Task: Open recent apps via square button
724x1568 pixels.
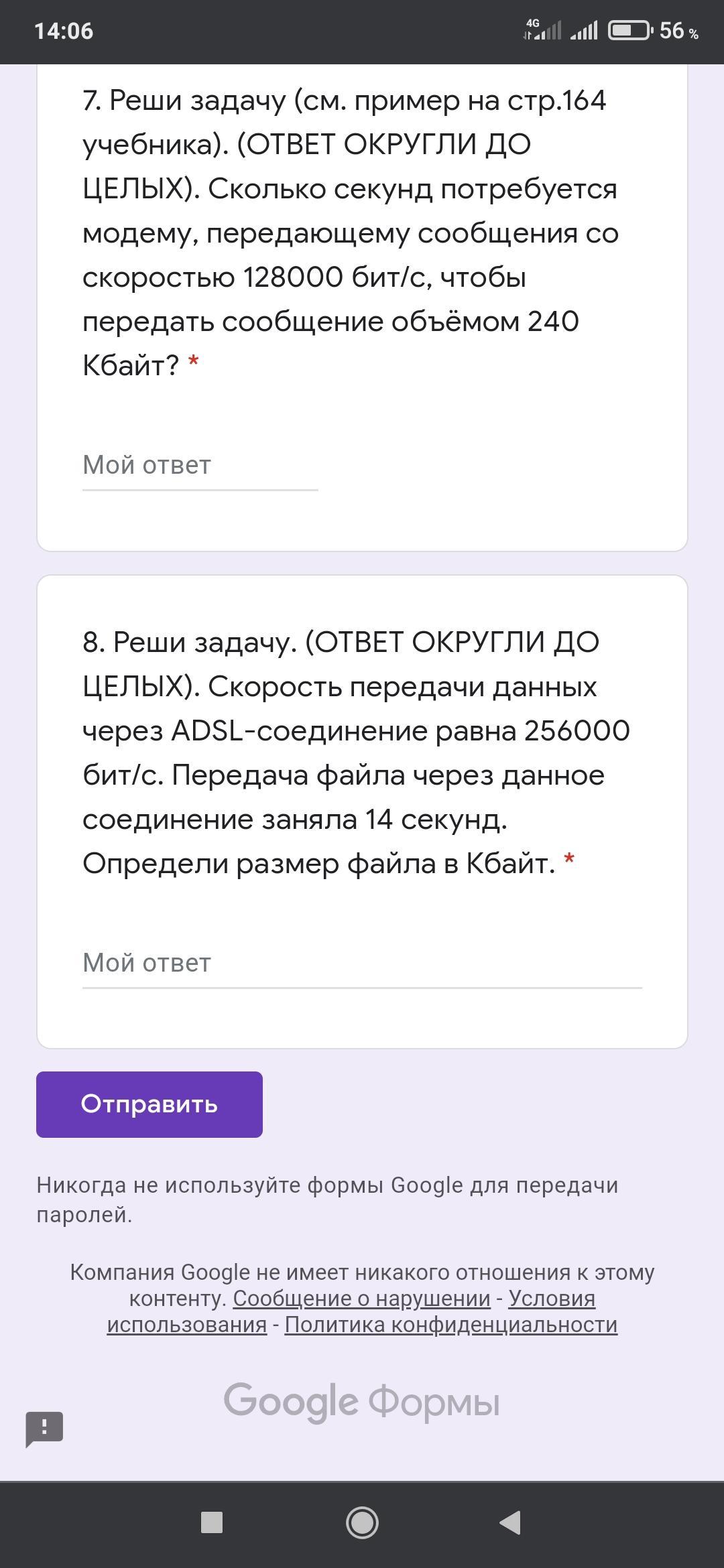Action: click(212, 1522)
